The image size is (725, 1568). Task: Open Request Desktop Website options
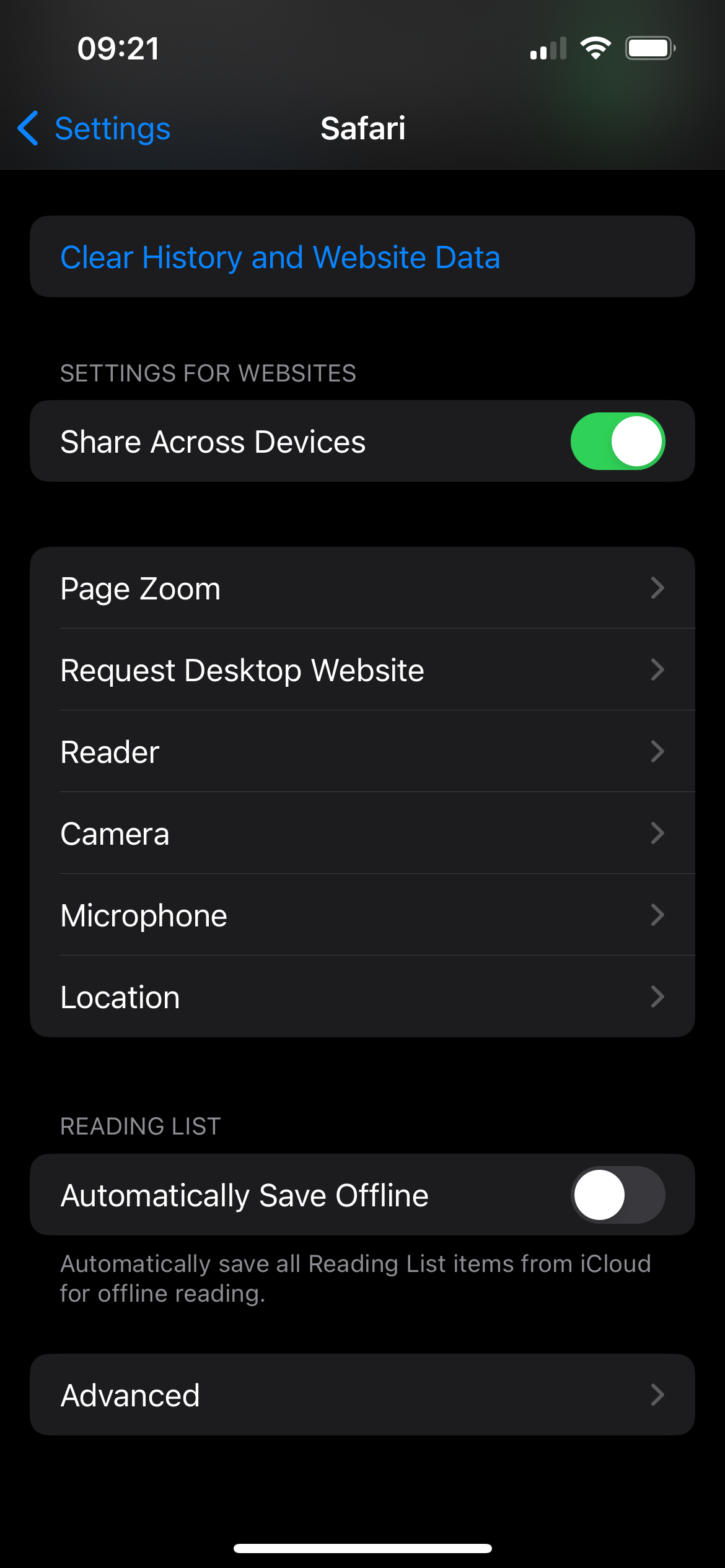362,669
